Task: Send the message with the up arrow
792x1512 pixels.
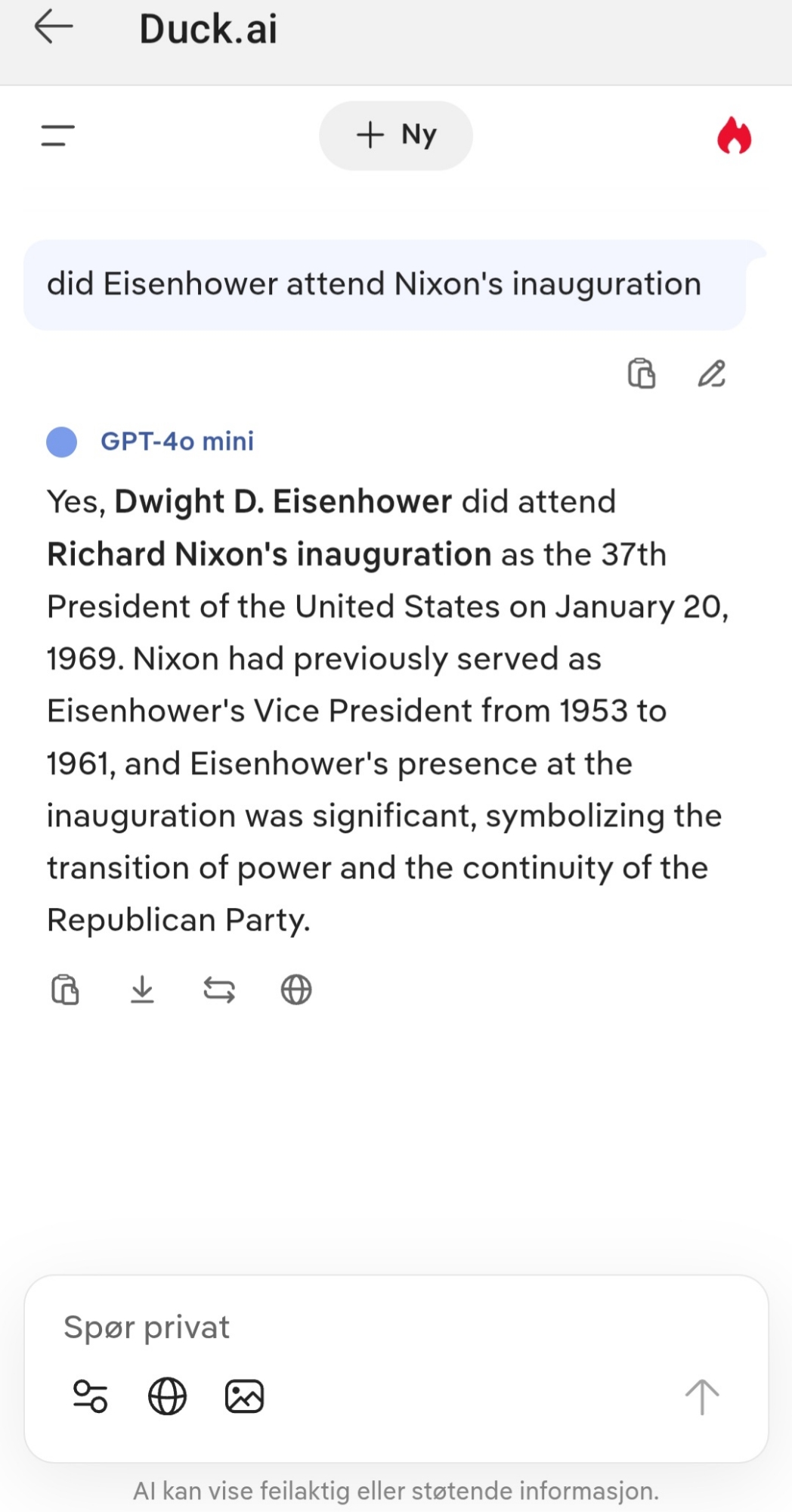Action: pos(701,1396)
